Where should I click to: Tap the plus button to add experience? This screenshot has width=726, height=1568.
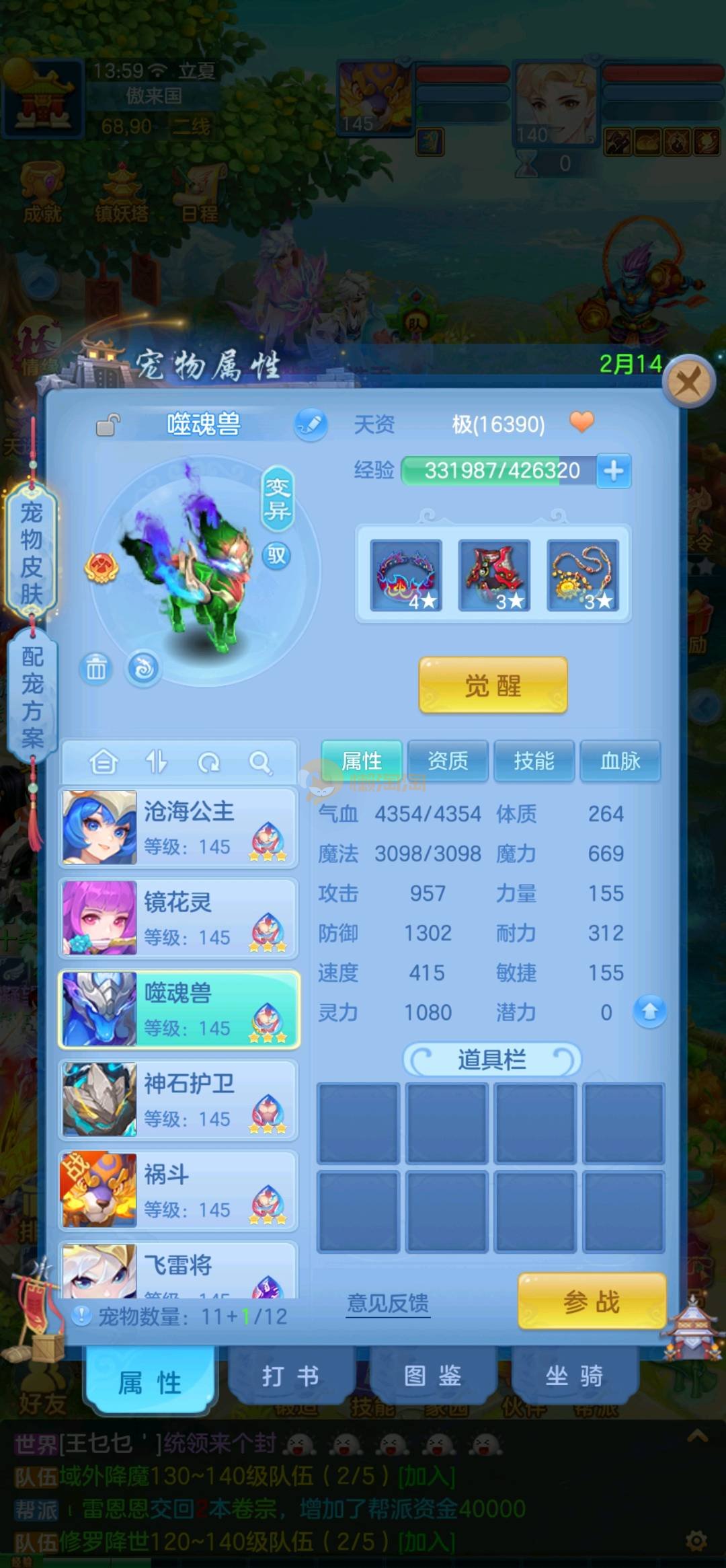[613, 470]
